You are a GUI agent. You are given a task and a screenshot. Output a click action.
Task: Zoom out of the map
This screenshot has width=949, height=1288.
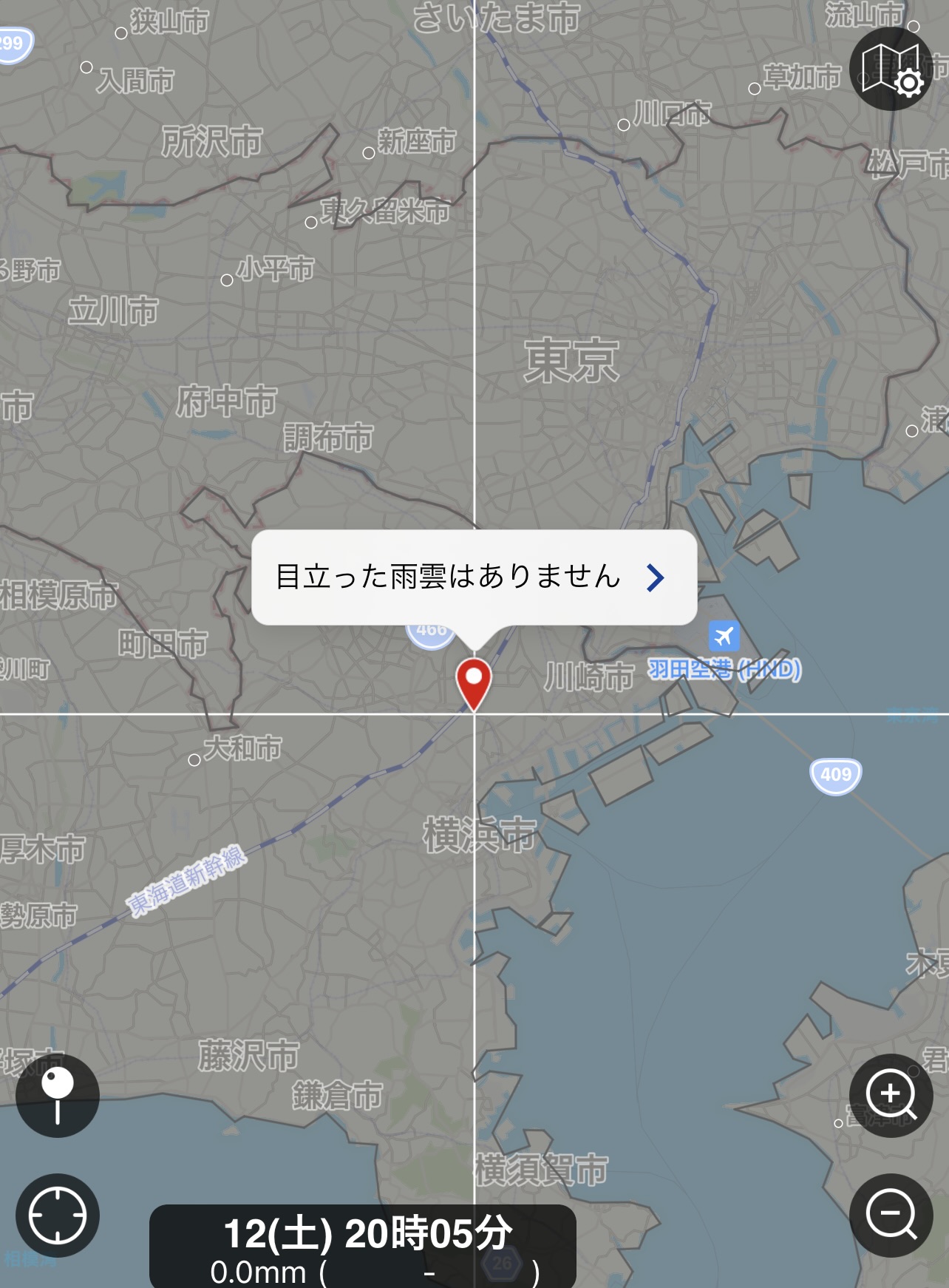[x=891, y=1215]
